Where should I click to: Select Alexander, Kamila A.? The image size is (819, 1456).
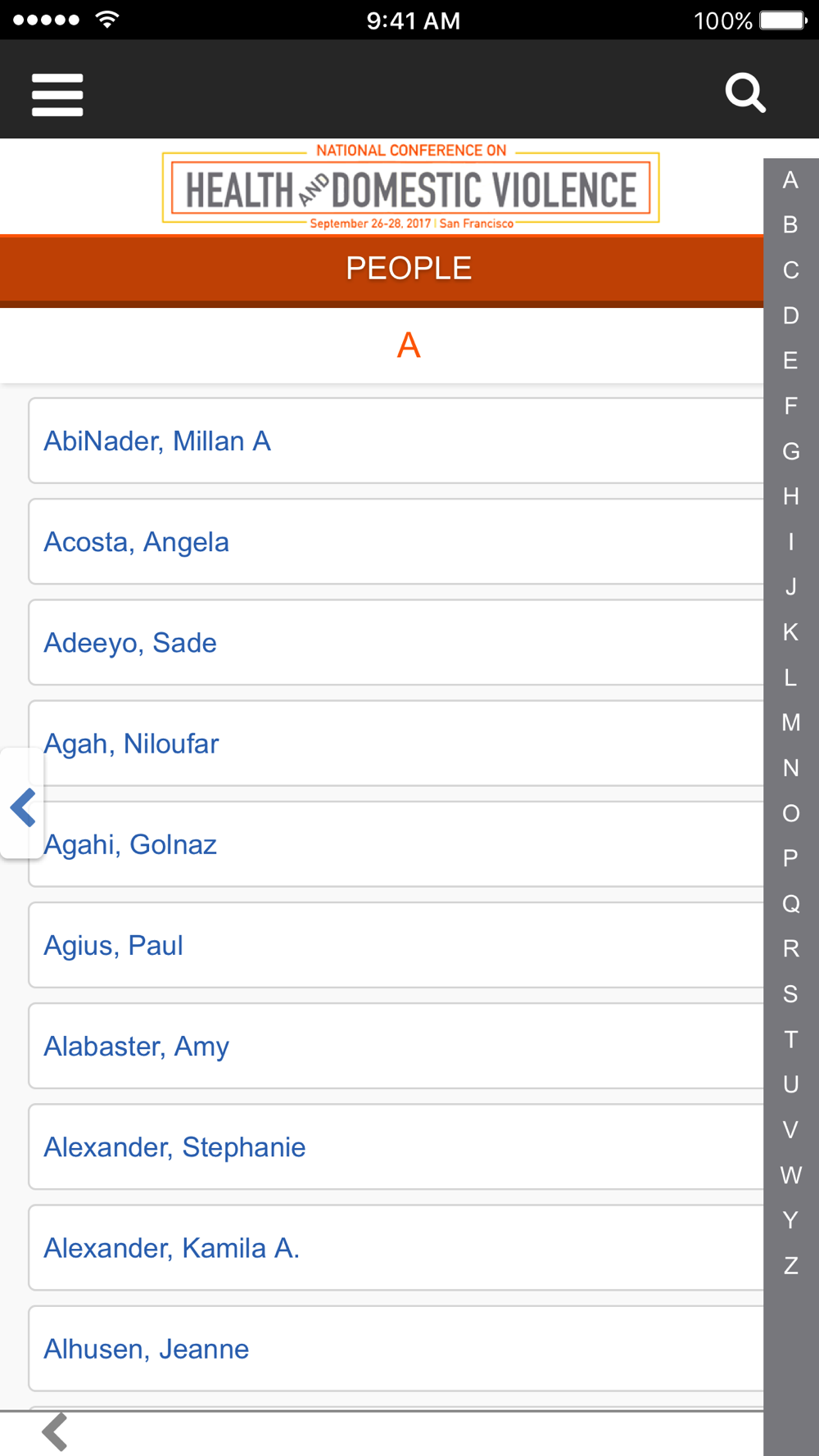coord(396,1247)
